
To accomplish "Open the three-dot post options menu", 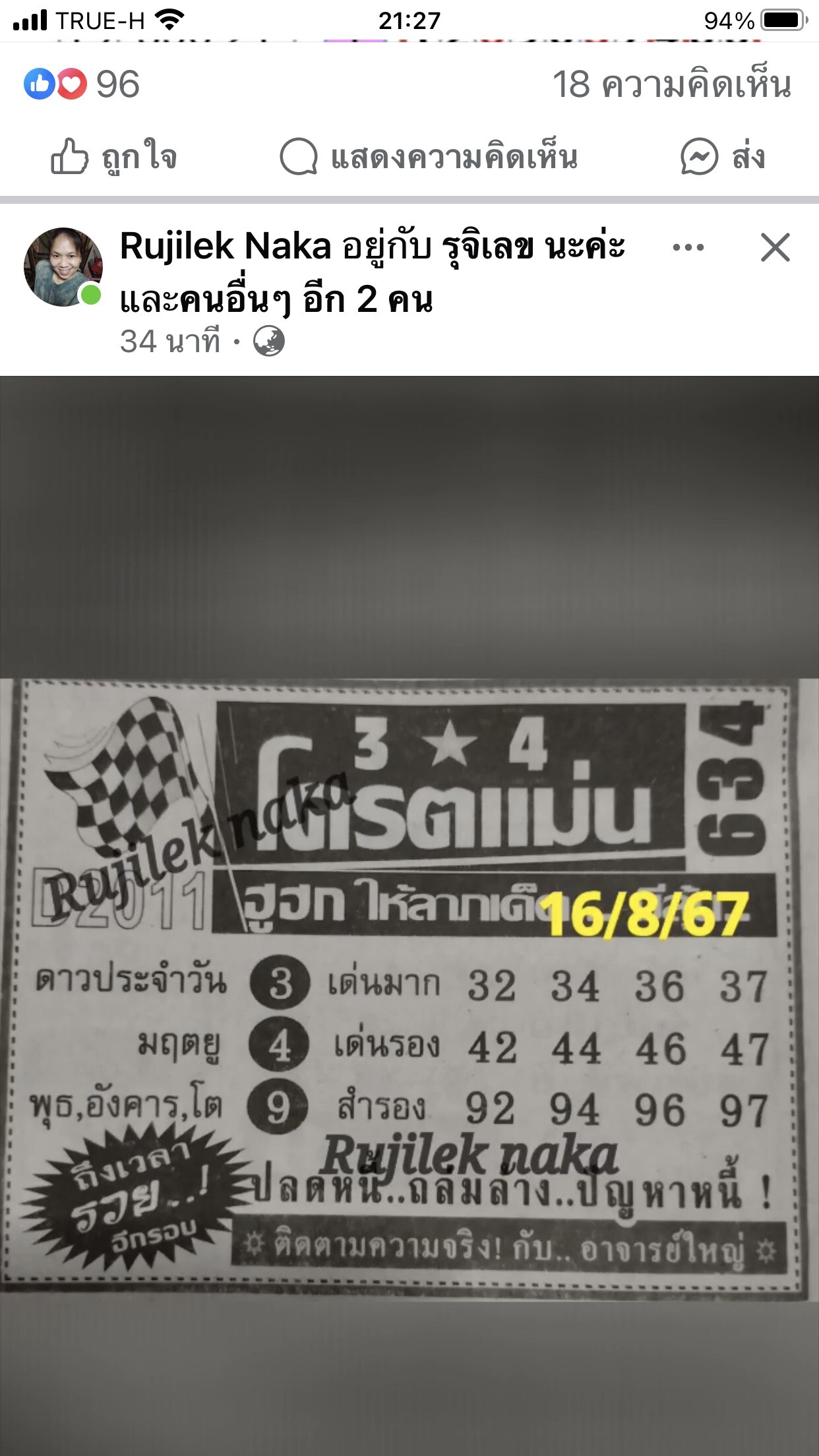I will pyautogui.click(x=688, y=248).
